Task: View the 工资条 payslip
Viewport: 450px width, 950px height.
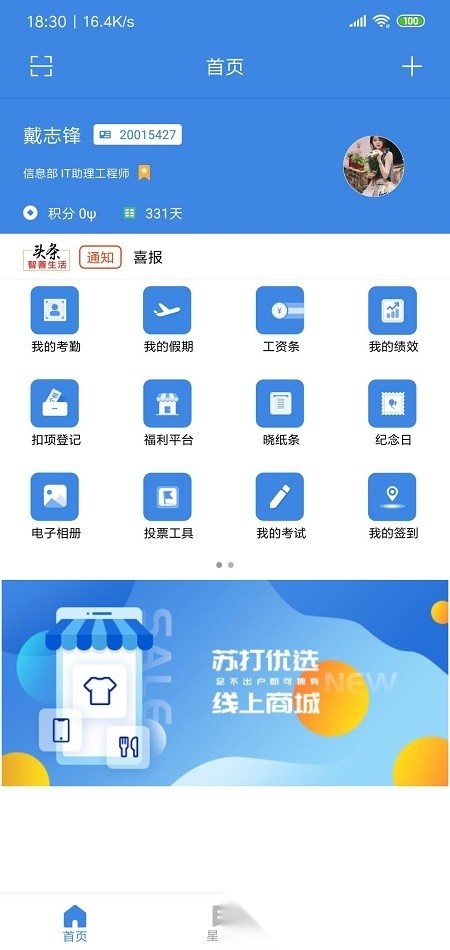Action: click(x=280, y=320)
